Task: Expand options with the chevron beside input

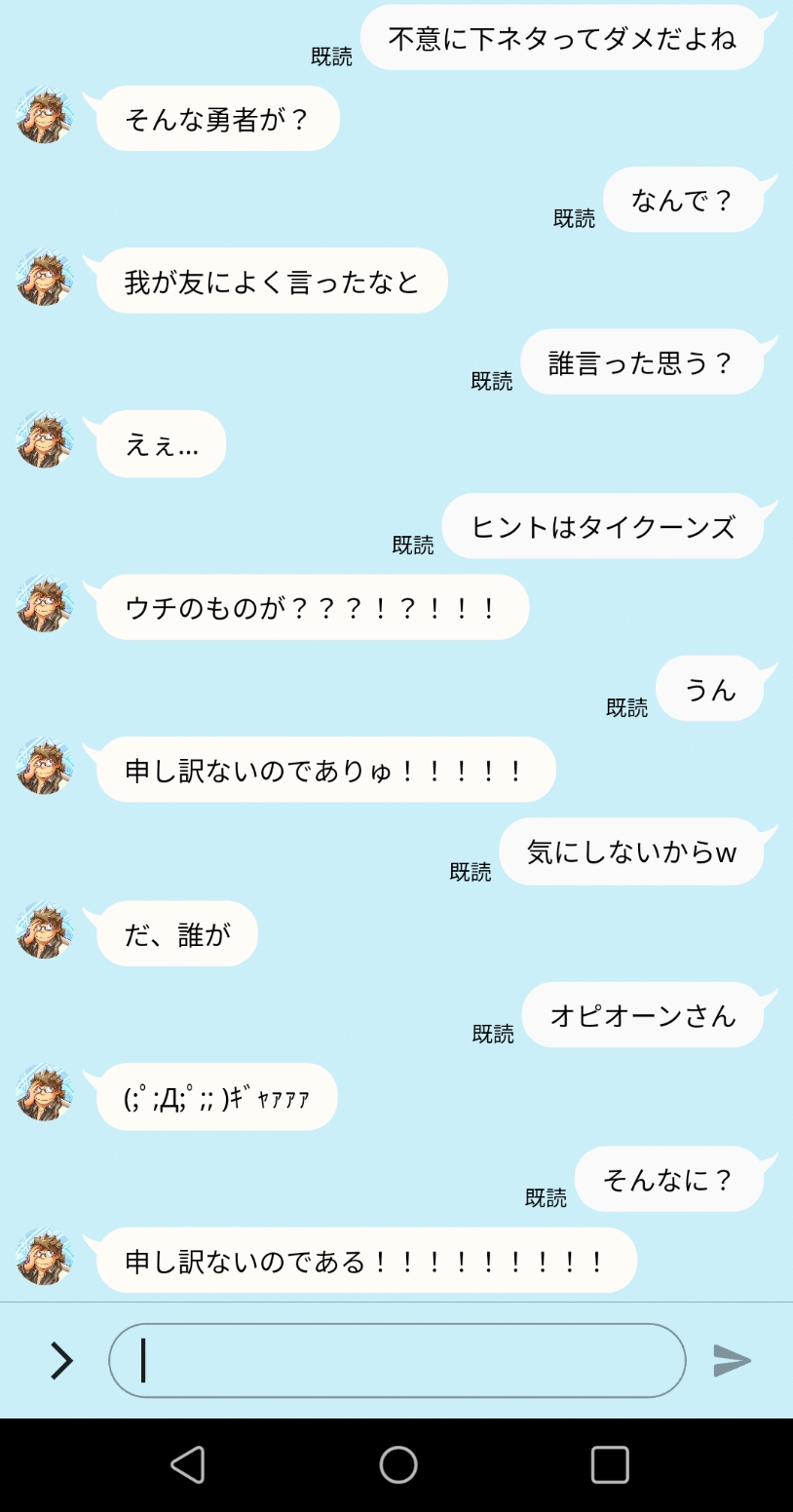Action: point(61,1360)
